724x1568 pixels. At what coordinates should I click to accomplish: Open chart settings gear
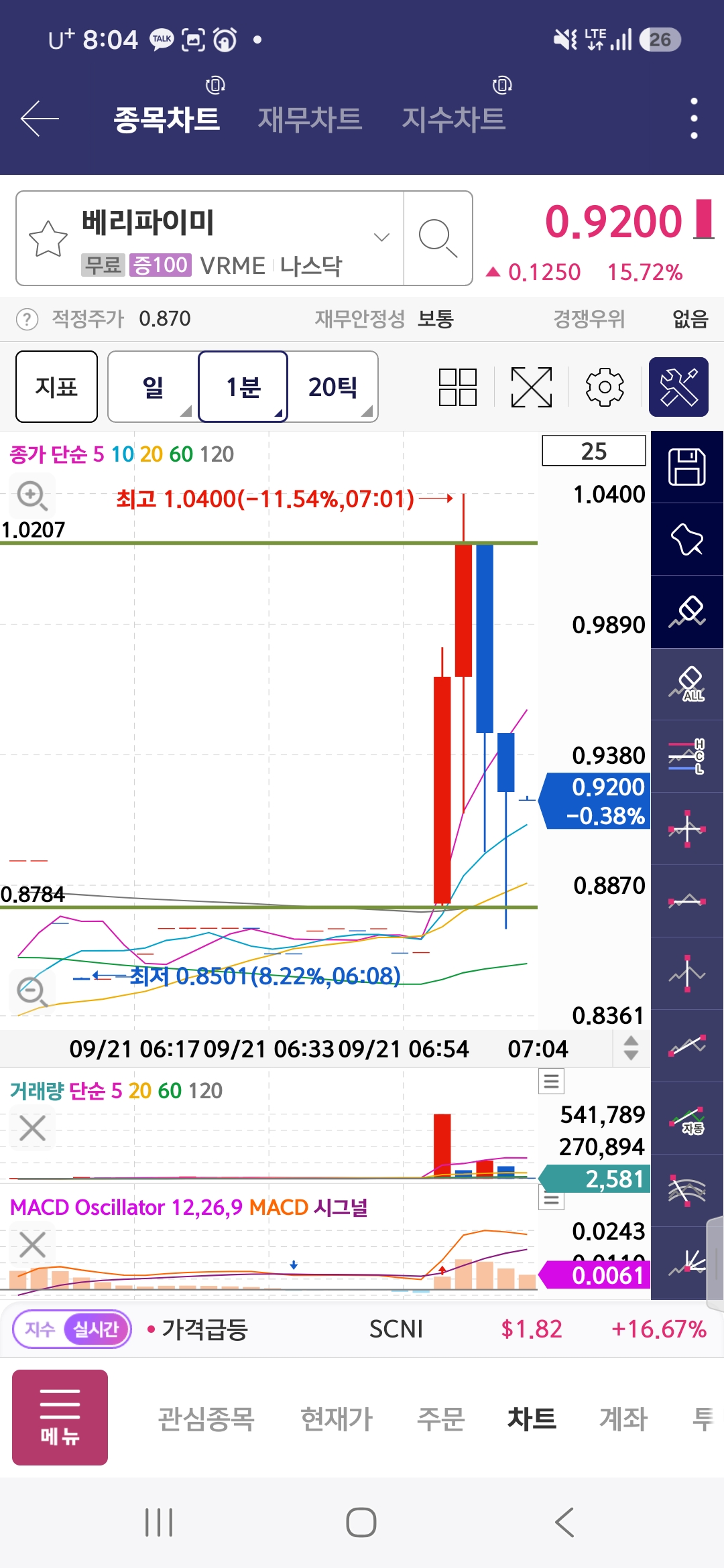point(605,387)
